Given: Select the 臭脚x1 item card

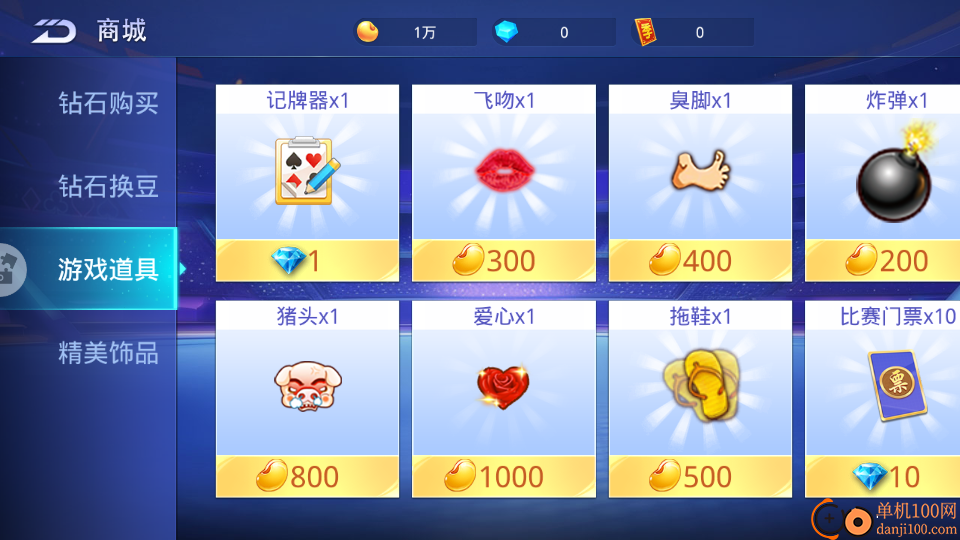Looking at the screenshot, I should click(700, 182).
